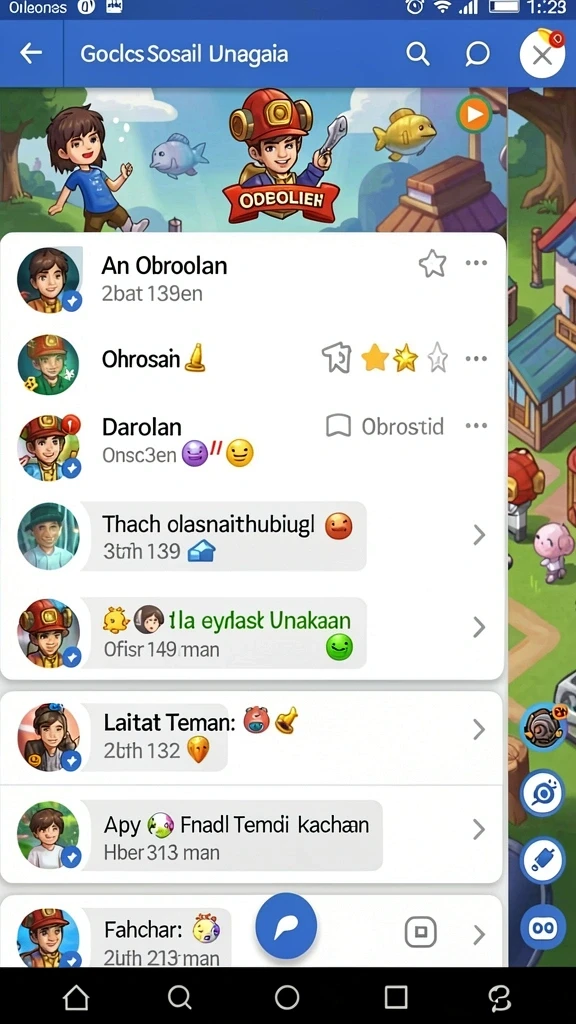Go to the system home button
Screen dimensions: 576x1024
click(x=76, y=997)
